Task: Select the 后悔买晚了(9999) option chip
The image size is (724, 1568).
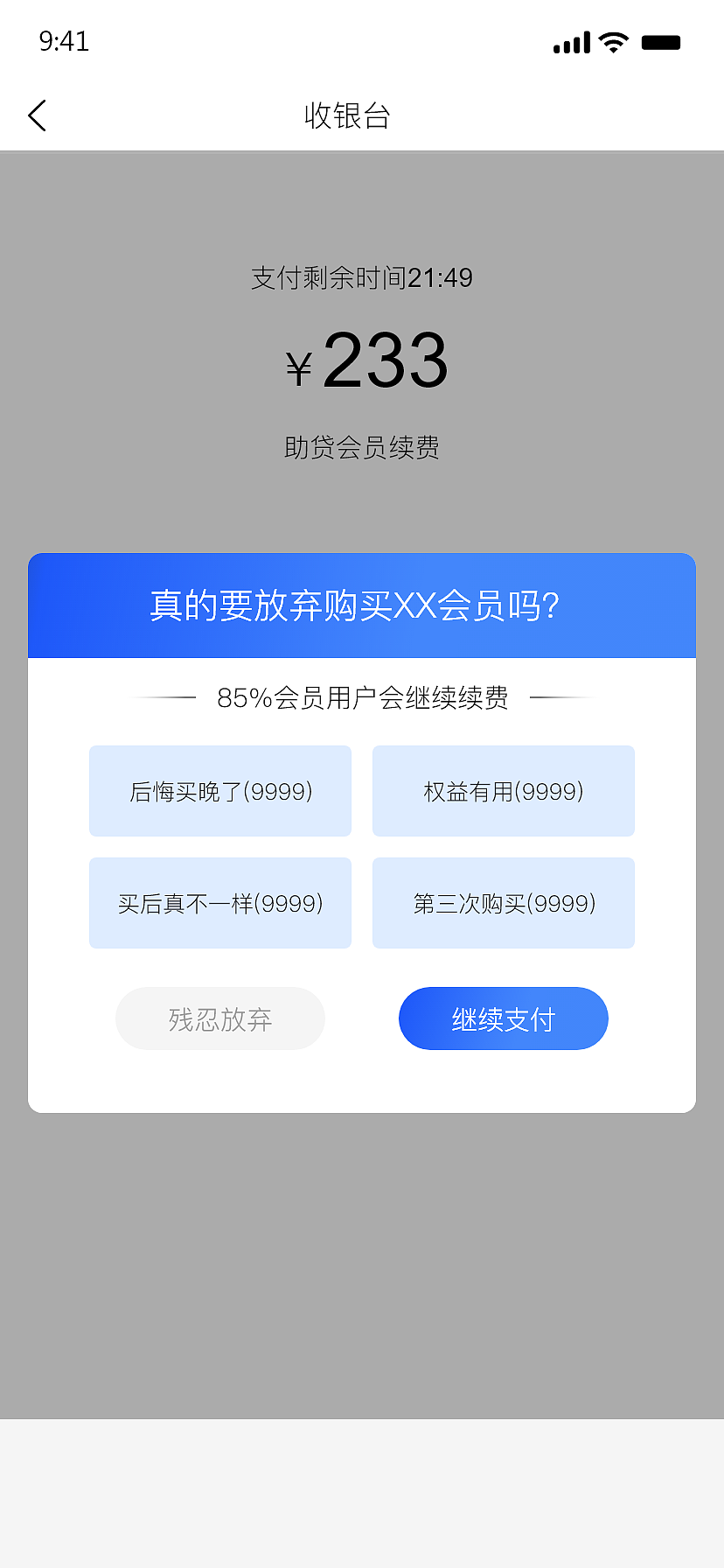Action: (219, 791)
